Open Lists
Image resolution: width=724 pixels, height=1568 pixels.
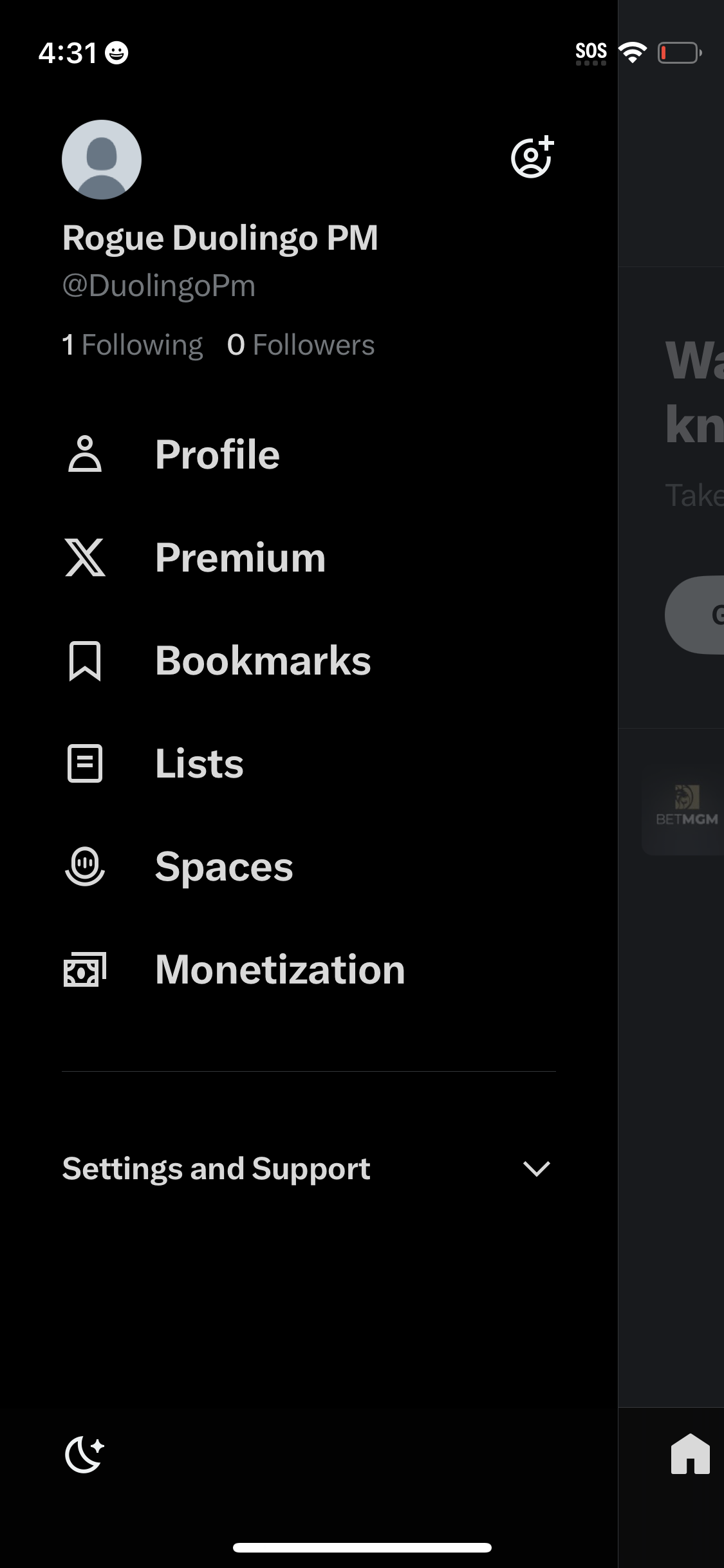click(x=199, y=764)
